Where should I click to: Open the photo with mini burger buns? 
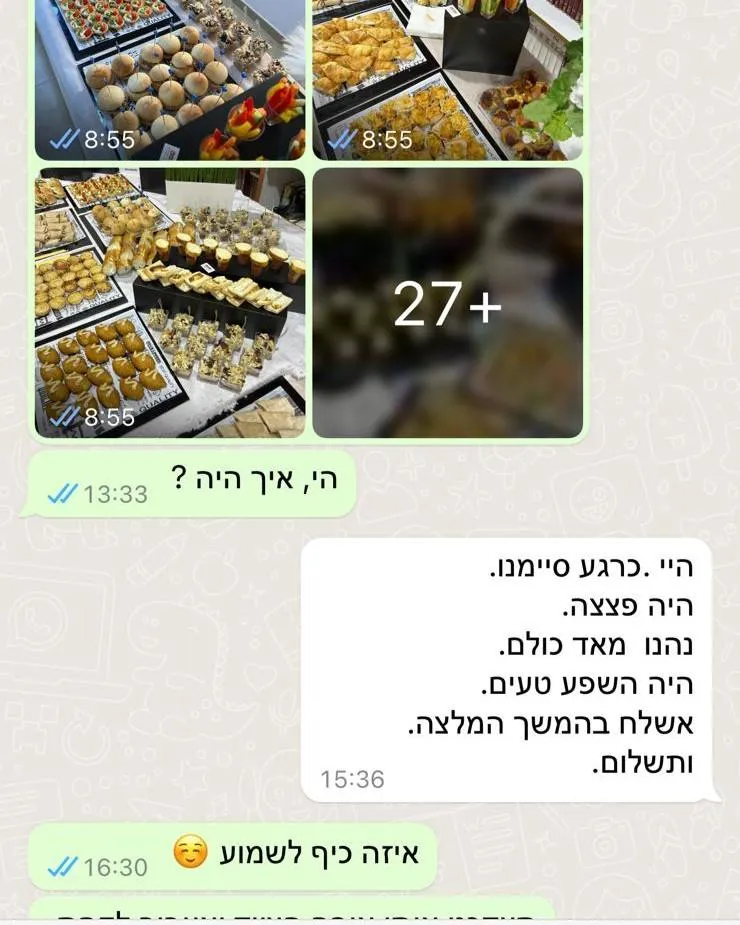(170, 80)
